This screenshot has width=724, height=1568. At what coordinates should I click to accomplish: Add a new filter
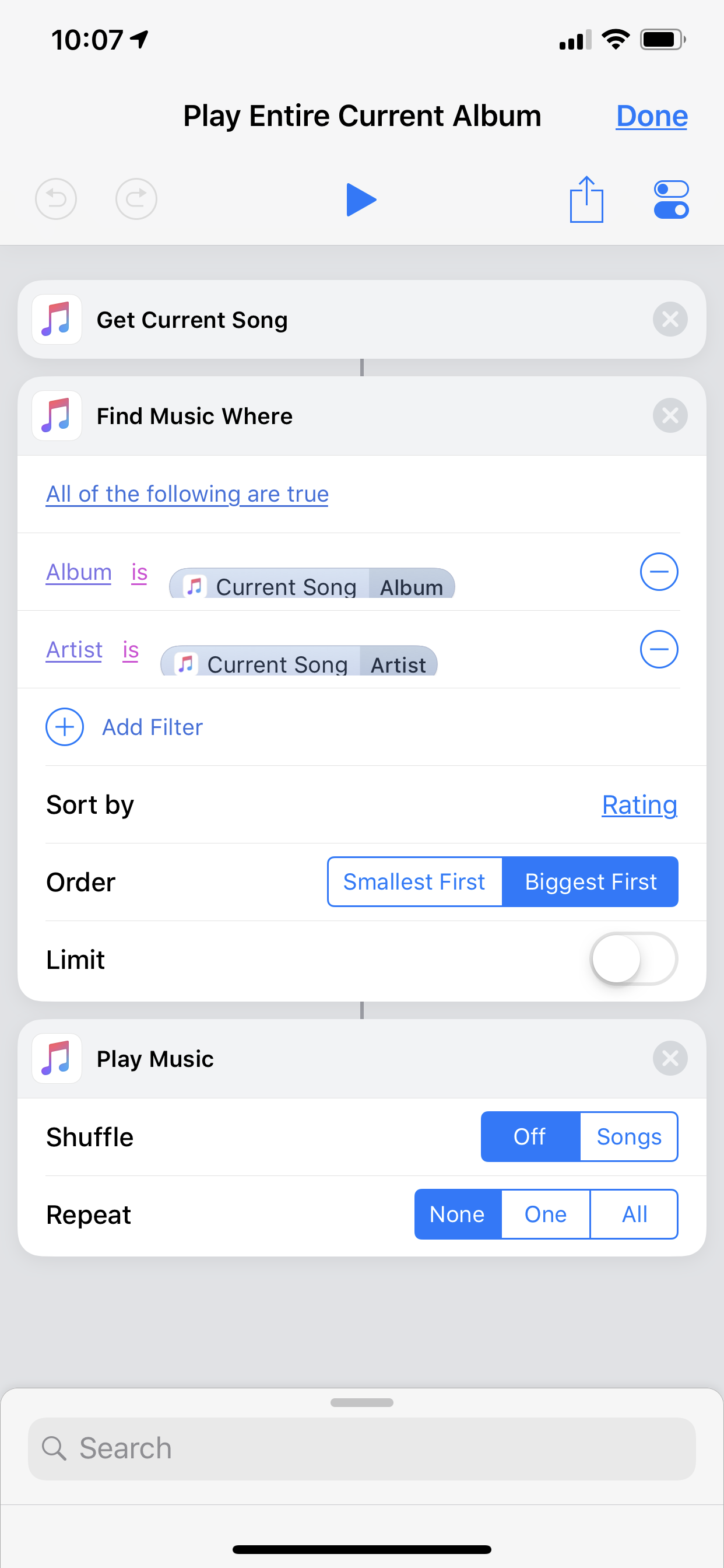coord(125,727)
